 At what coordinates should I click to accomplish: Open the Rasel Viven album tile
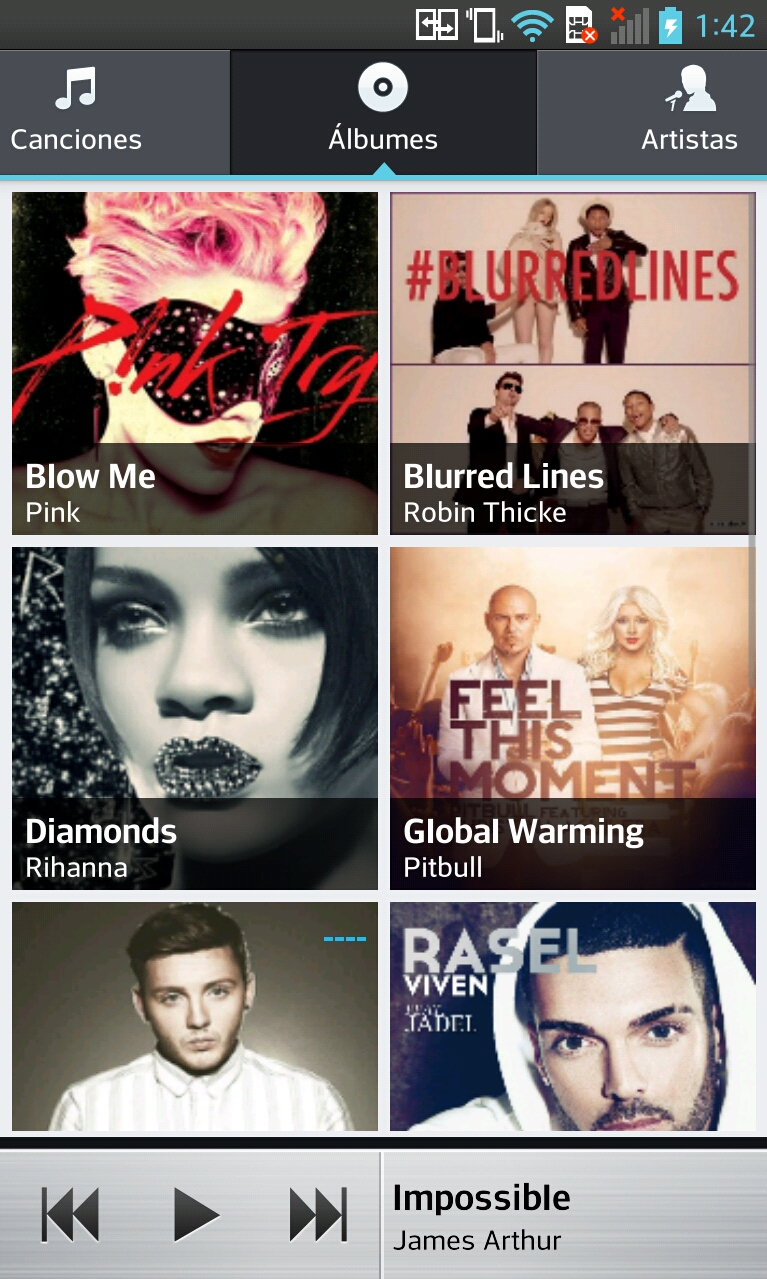572,1016
